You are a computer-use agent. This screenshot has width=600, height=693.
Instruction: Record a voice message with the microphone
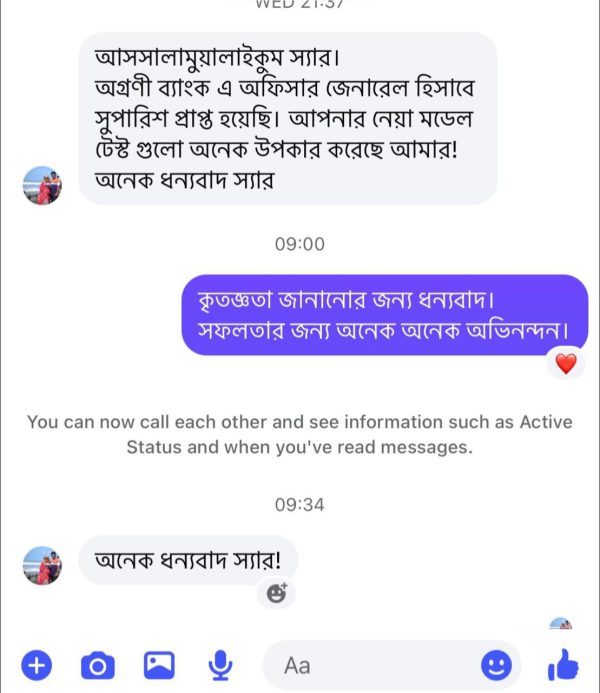tap(220, 665)
